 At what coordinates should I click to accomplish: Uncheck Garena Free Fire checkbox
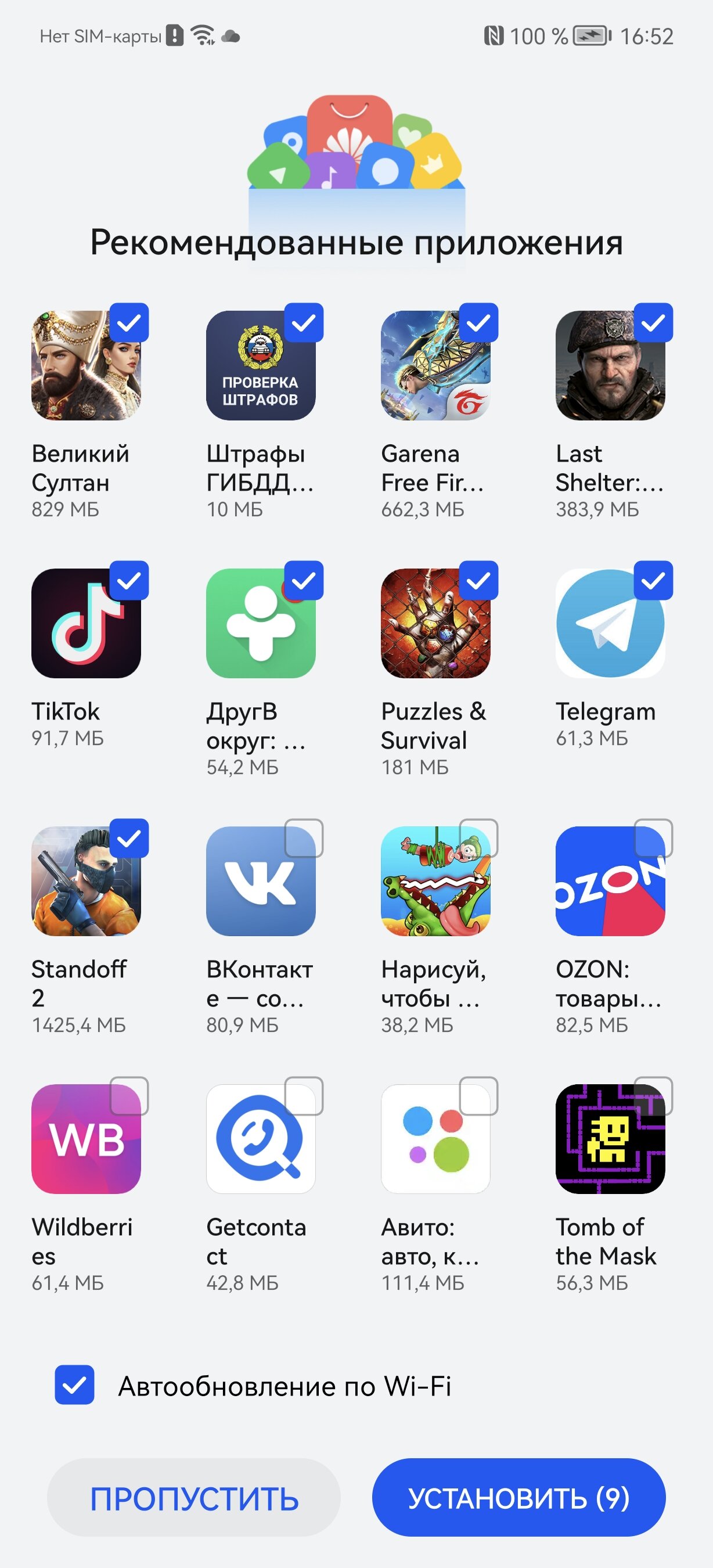click(x=479, y=323)
